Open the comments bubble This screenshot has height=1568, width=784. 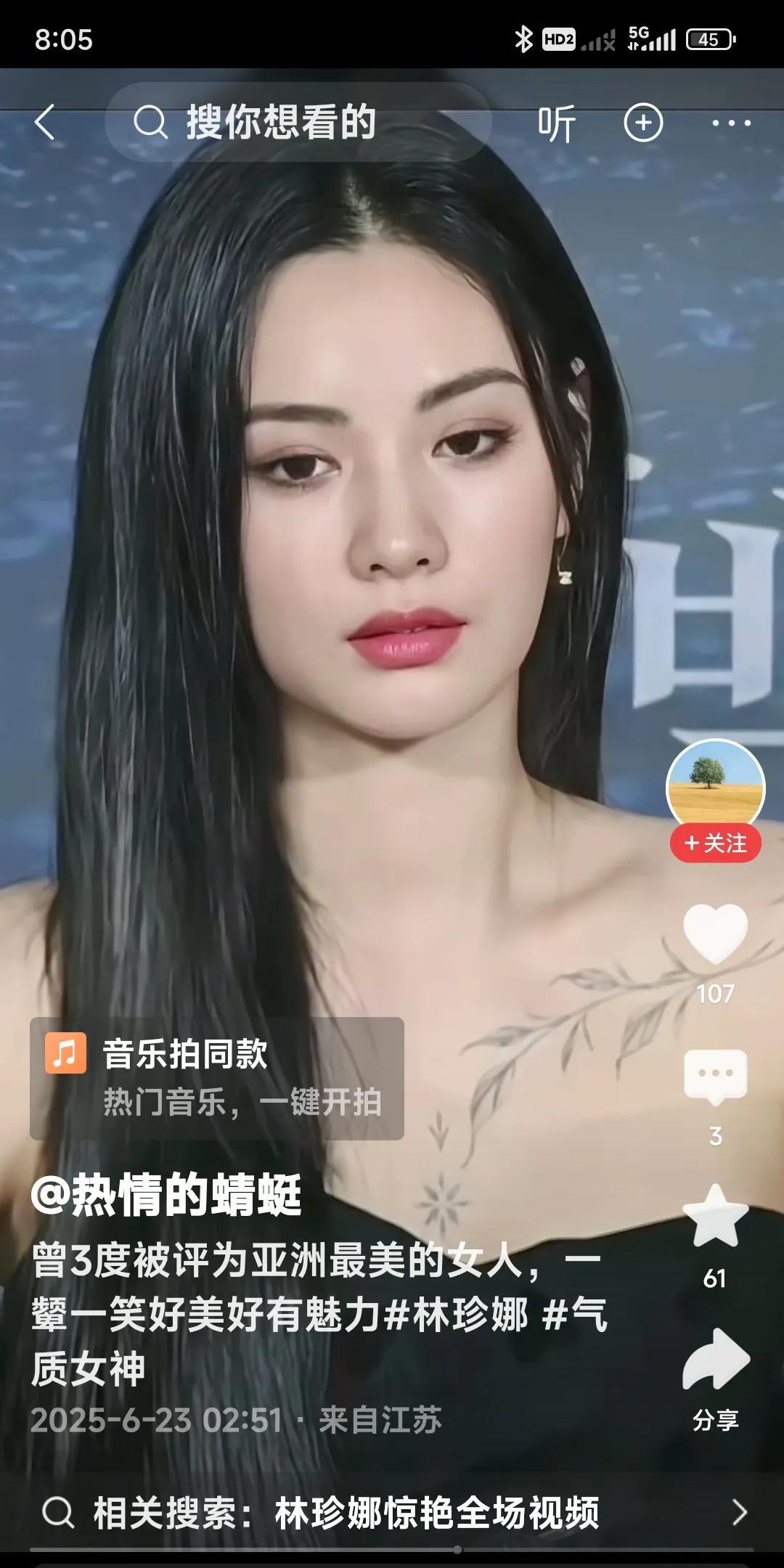[716, 1077]
